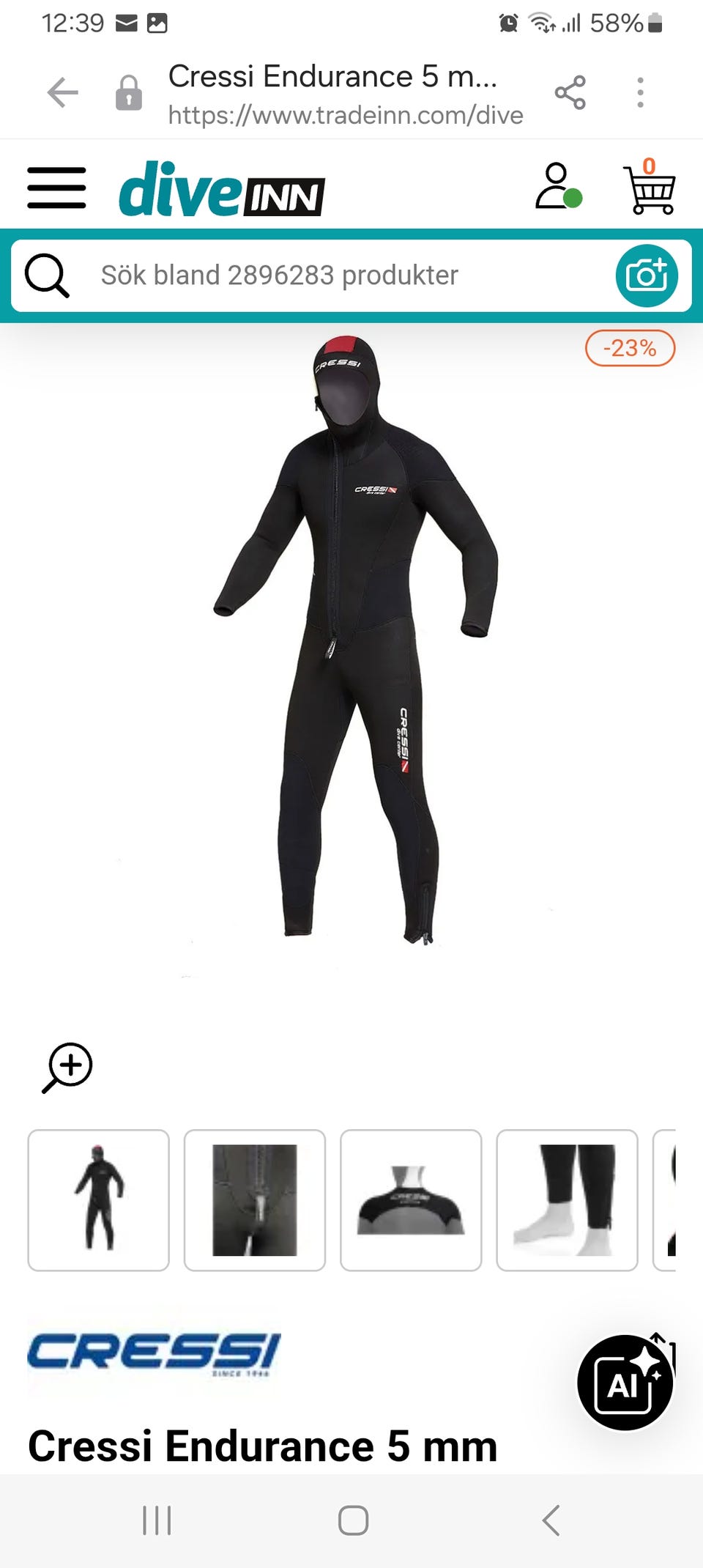Show the zipper close-up thumbnail
Image resolution: width=703 pixels, height=1568 pixels.
coord(255,1200)
